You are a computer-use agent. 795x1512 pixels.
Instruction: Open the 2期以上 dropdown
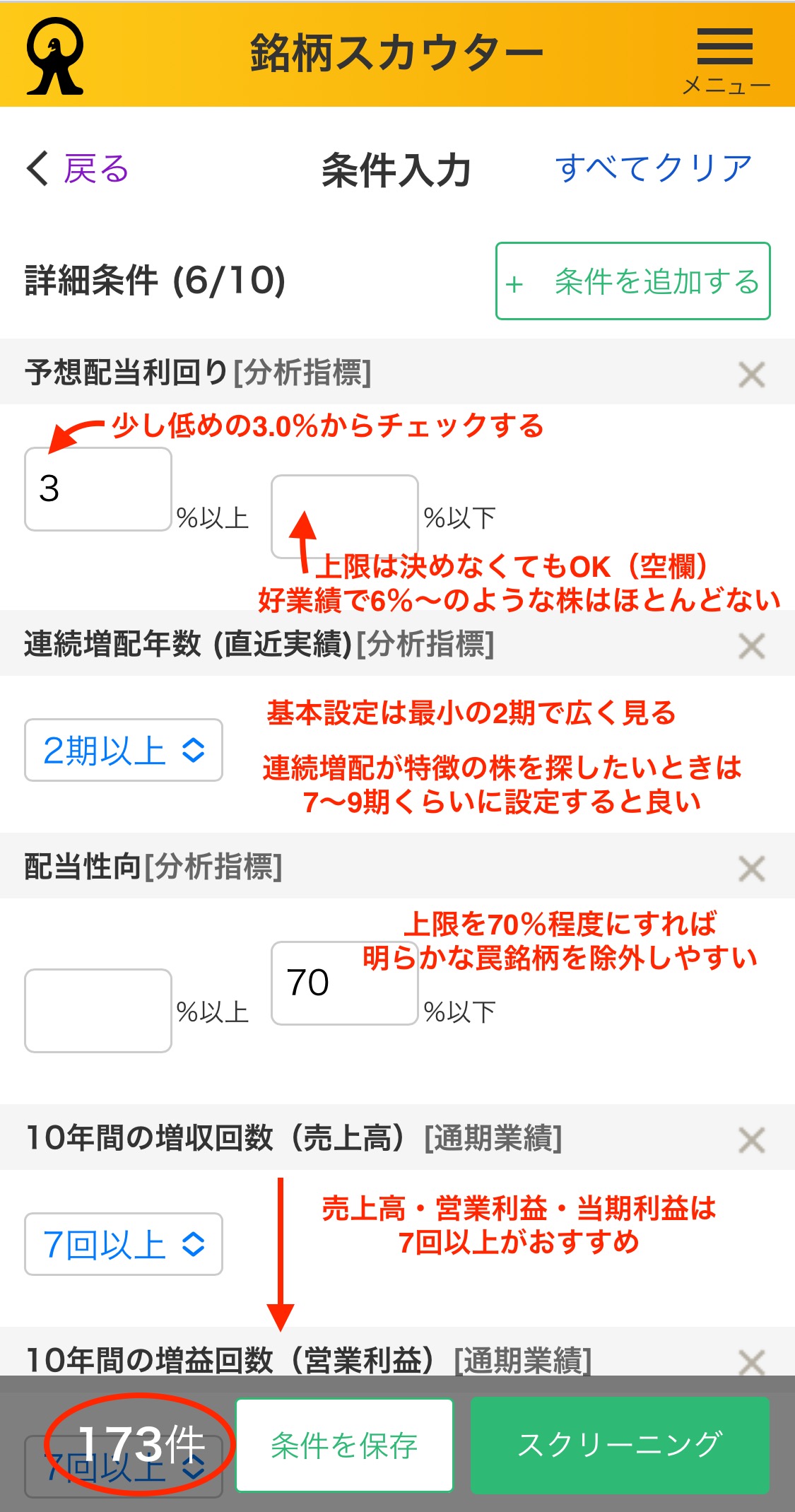[124, 750]
